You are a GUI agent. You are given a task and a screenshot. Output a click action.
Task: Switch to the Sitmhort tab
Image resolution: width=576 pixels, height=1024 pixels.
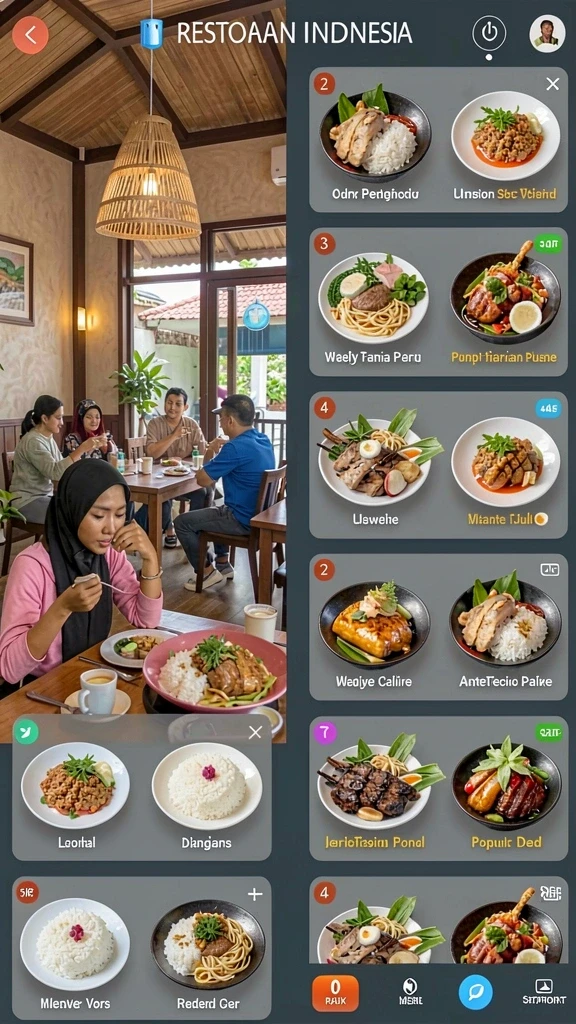544,992
